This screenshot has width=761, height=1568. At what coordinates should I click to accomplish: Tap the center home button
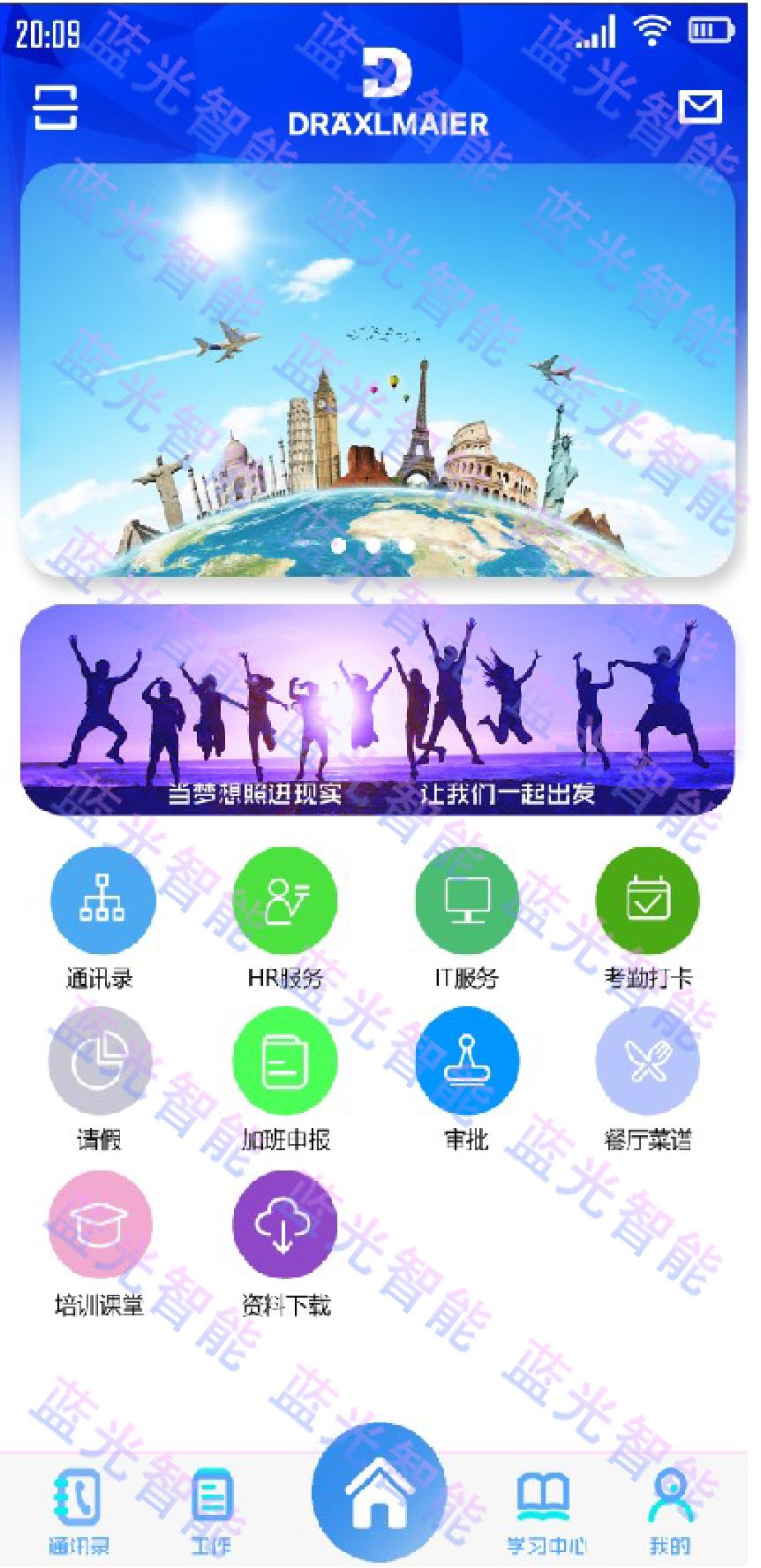click(x=380, y=1491)
